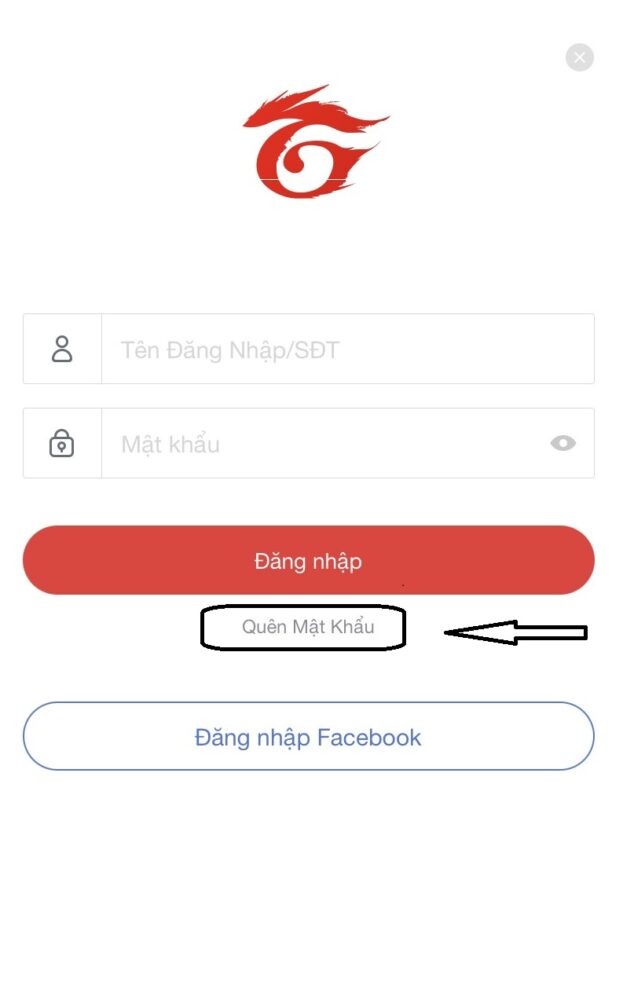This screenshot has height=1000, width=623.
Task: Focus the Mật khẩu password field
Action: point(320,443)
